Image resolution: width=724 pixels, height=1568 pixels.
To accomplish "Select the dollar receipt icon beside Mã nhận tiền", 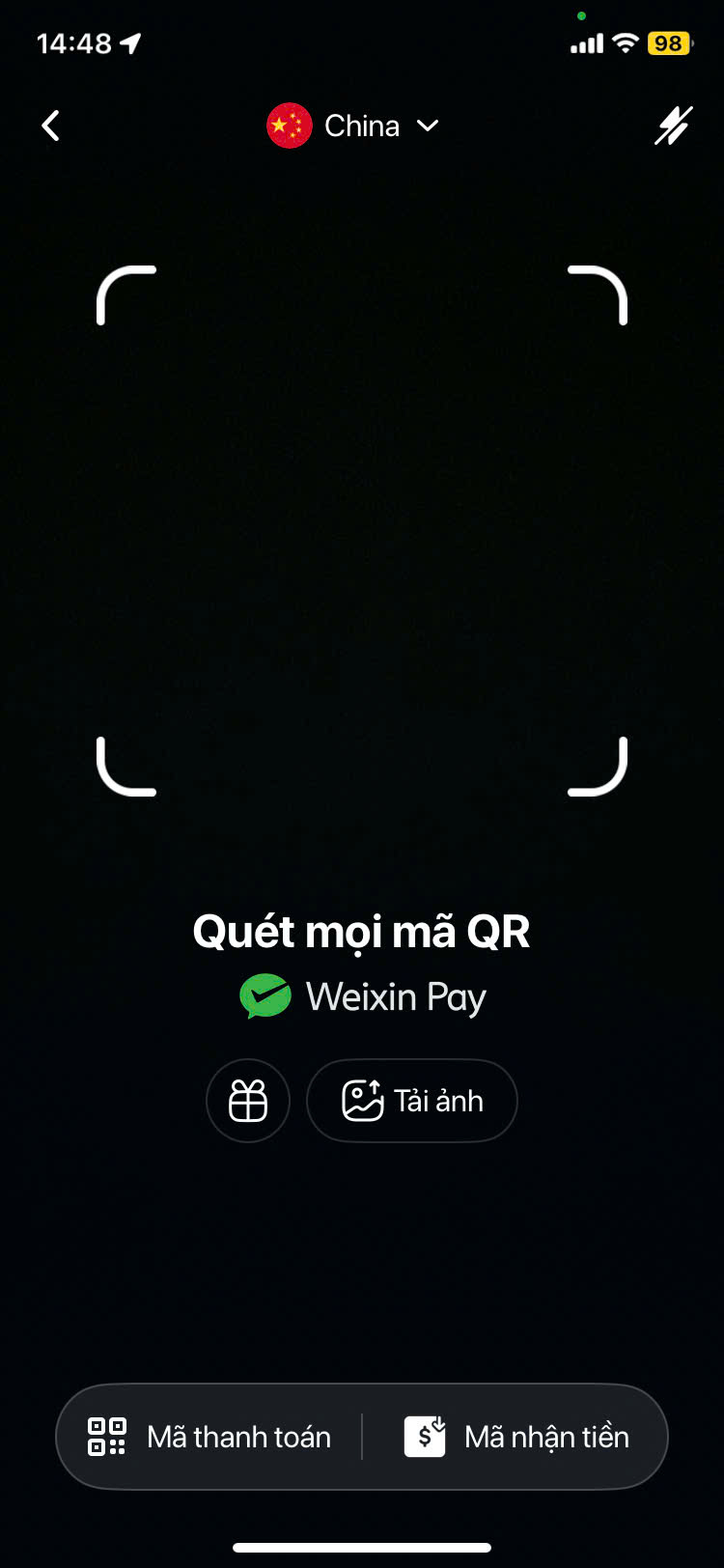I will click(x=423, y=1436).
